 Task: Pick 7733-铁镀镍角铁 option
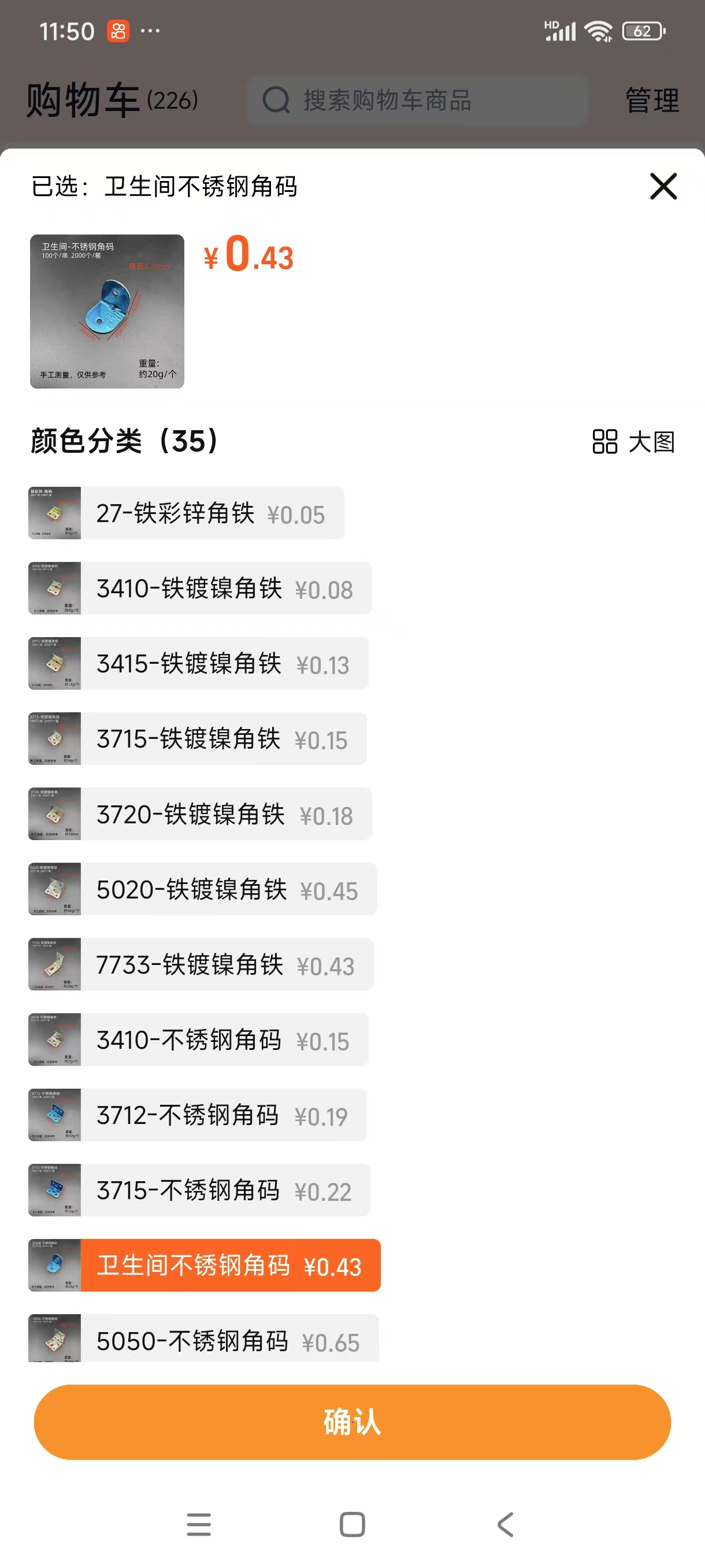(x=201, y=965)
